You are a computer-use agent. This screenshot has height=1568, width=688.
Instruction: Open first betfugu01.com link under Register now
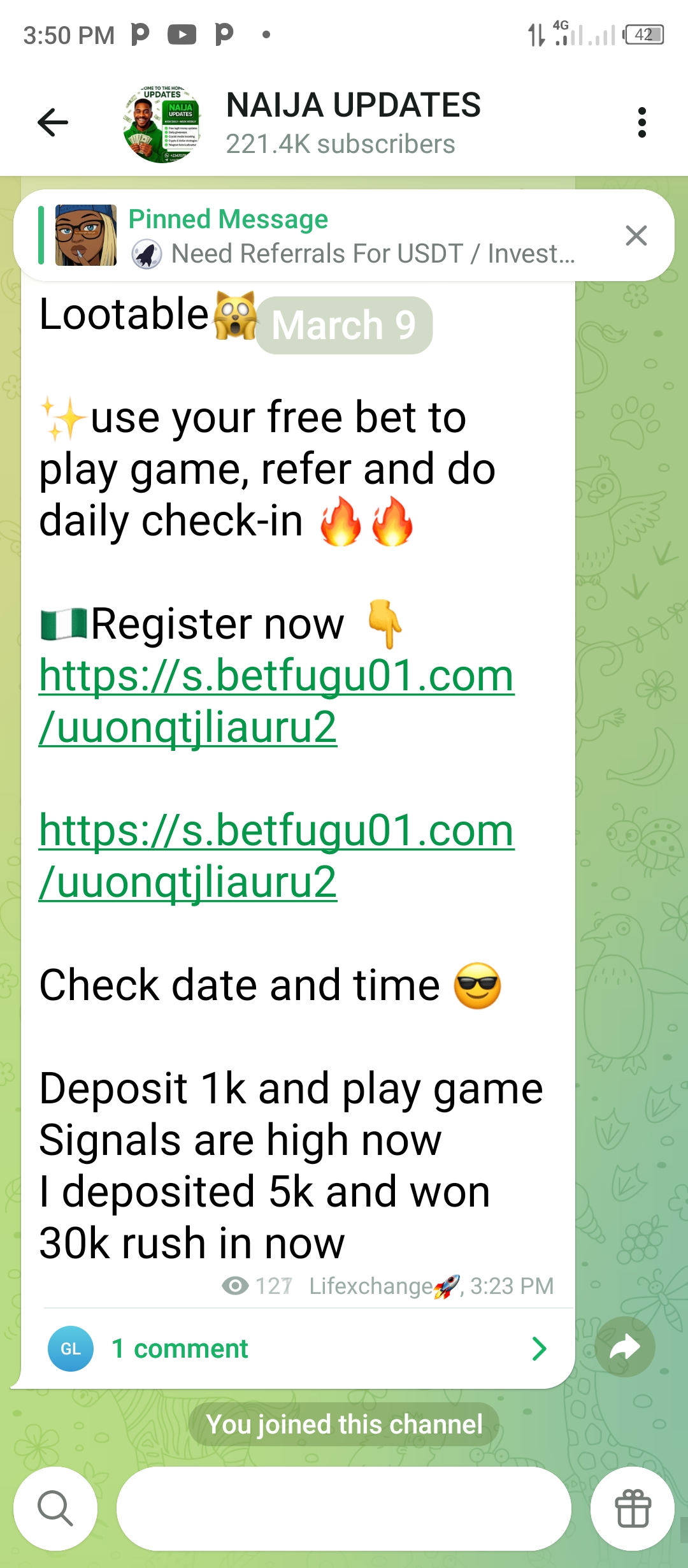276,701
